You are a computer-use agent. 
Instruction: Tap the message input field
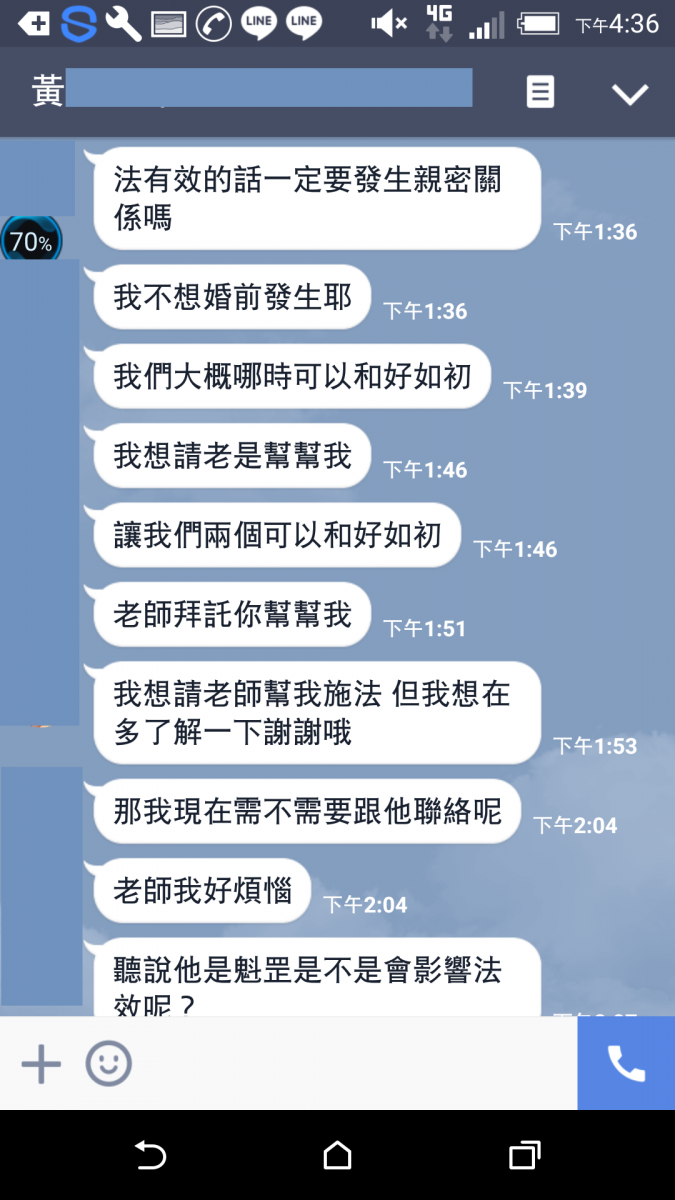[350, 1064]
